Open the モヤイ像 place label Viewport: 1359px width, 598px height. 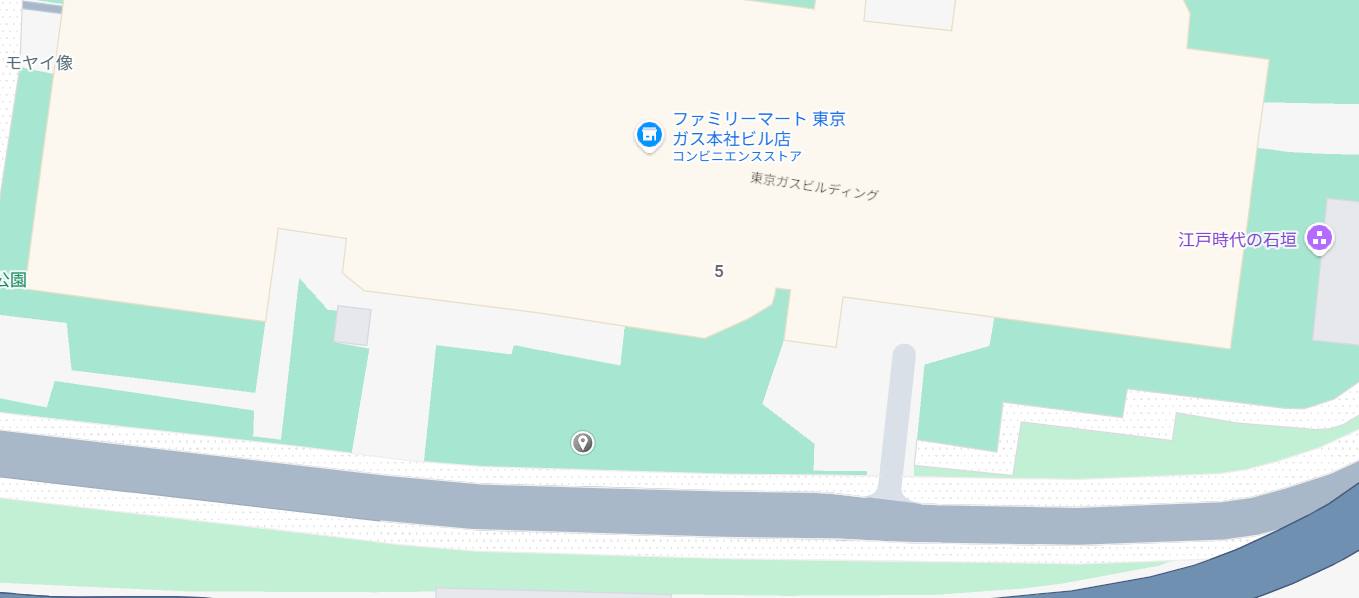(39, 63)
